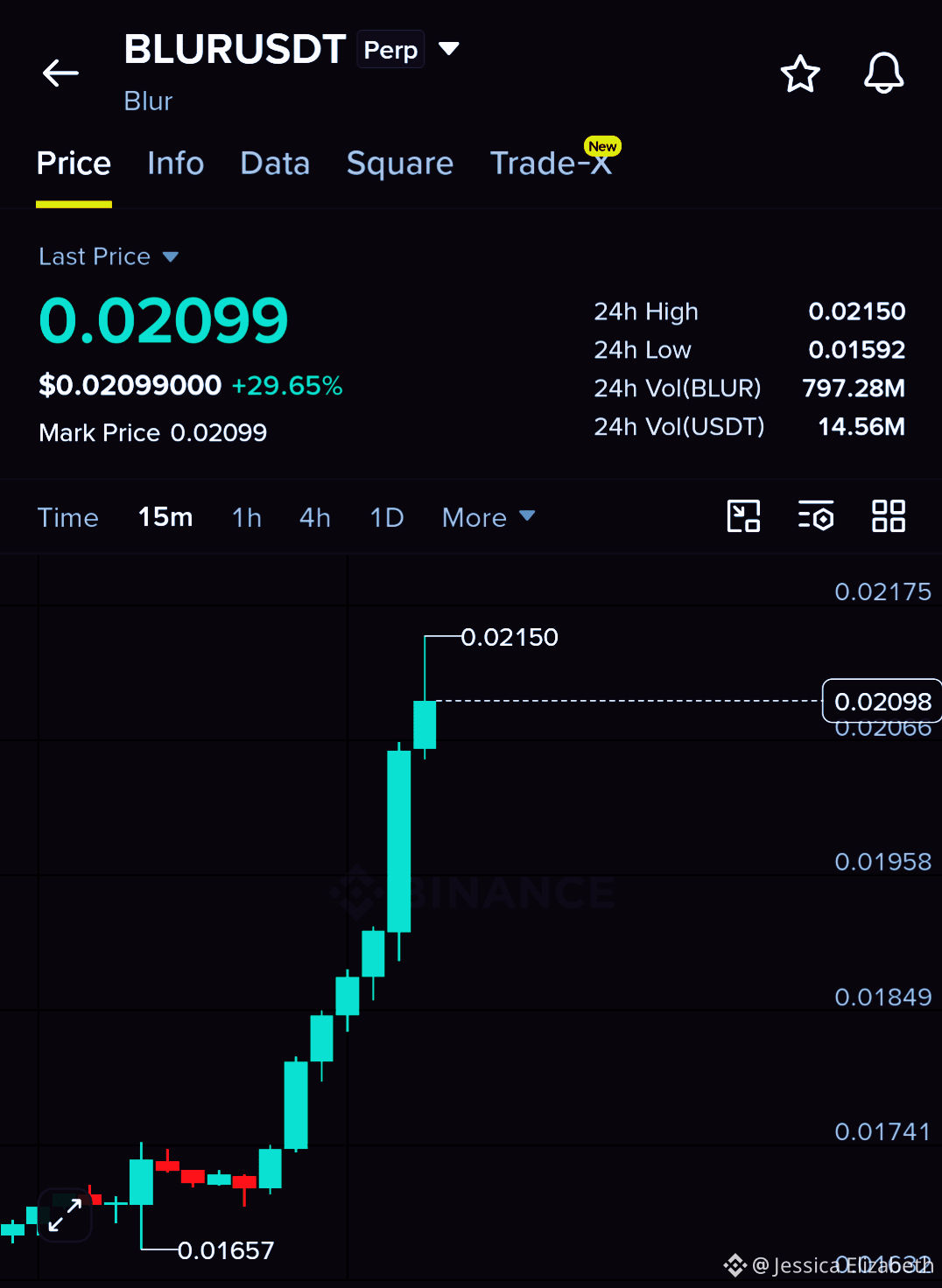Open chart indicator settings icon
942x1288 pixels.
[816, 516]
